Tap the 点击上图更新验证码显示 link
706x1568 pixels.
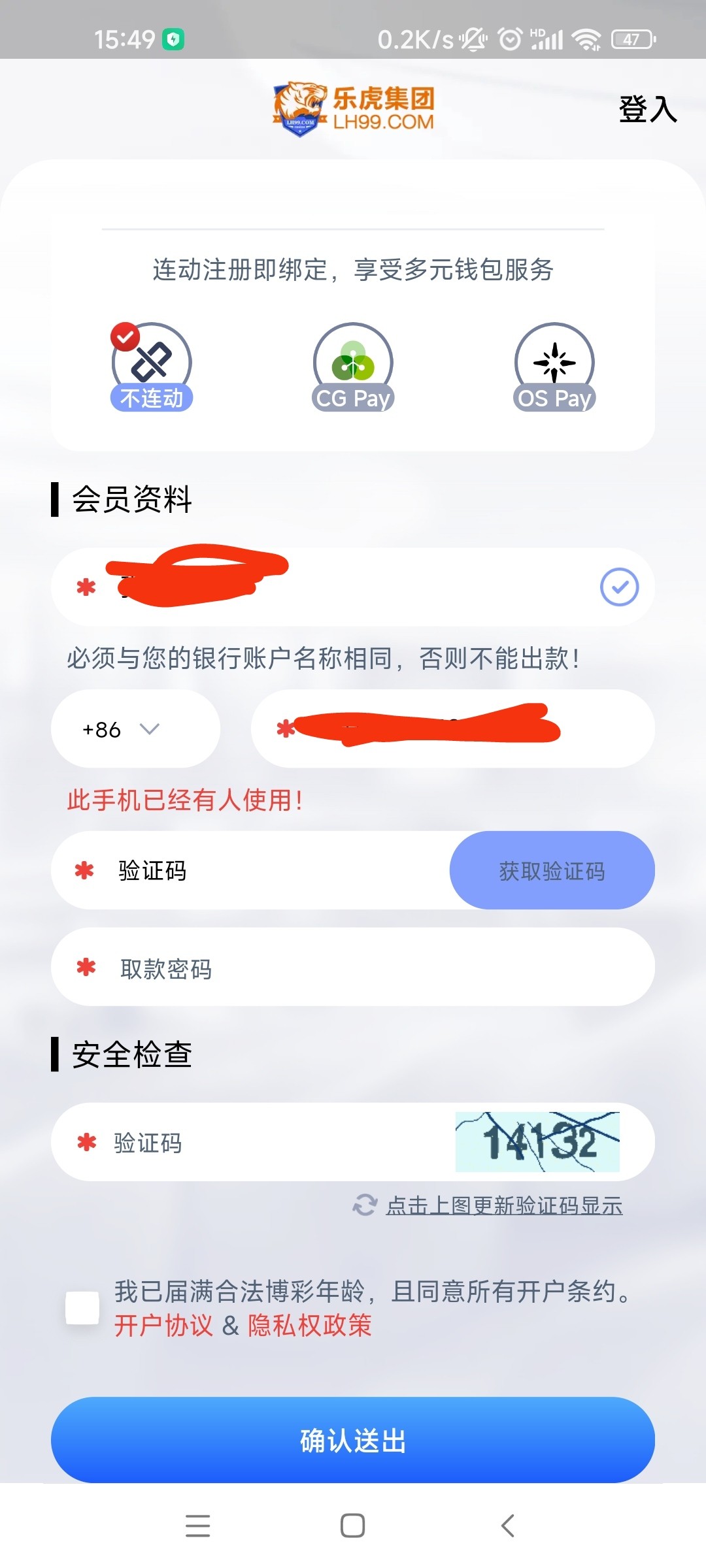503,1205
